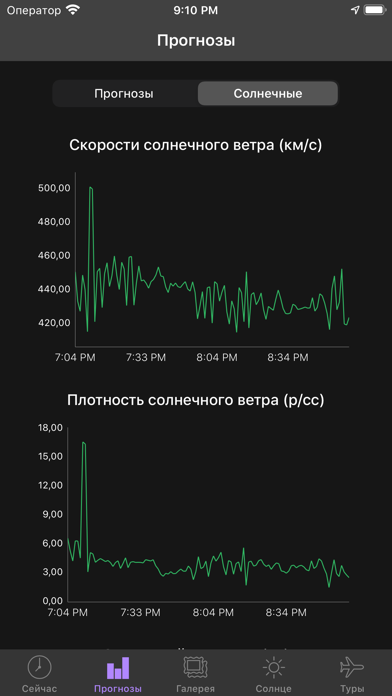Open the Сейчас tab
Viewport: 392px width, 696px height.
40,673
